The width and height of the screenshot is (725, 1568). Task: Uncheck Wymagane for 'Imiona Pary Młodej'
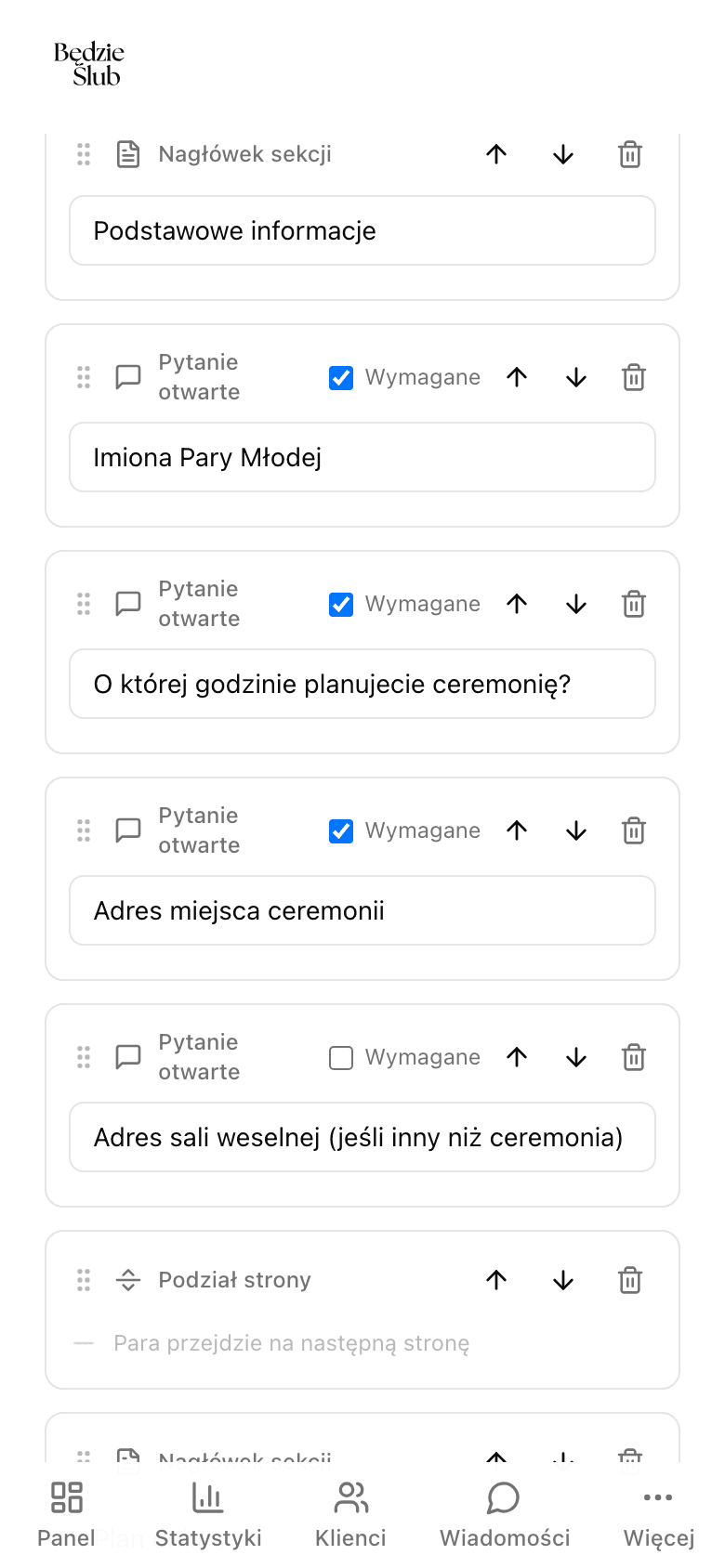tap(341, 377)
